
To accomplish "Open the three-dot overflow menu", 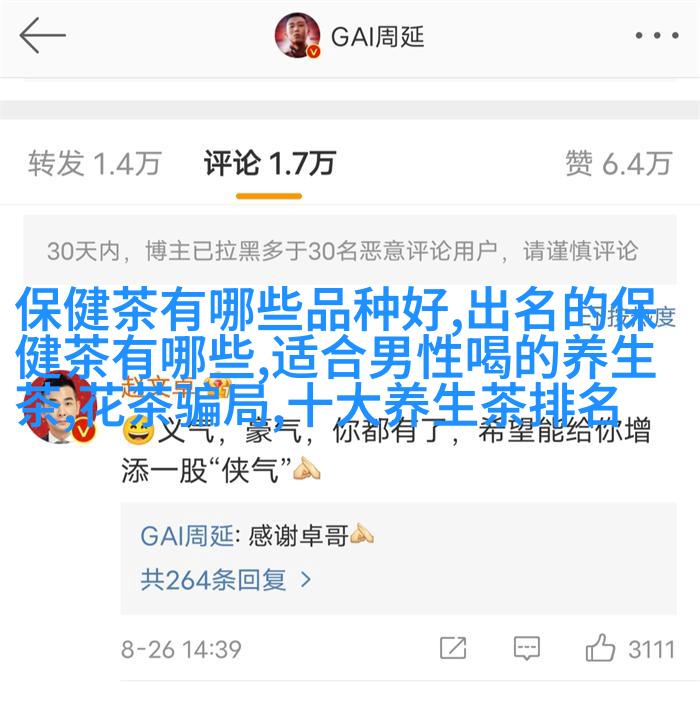I will click(x=656, y=36).
